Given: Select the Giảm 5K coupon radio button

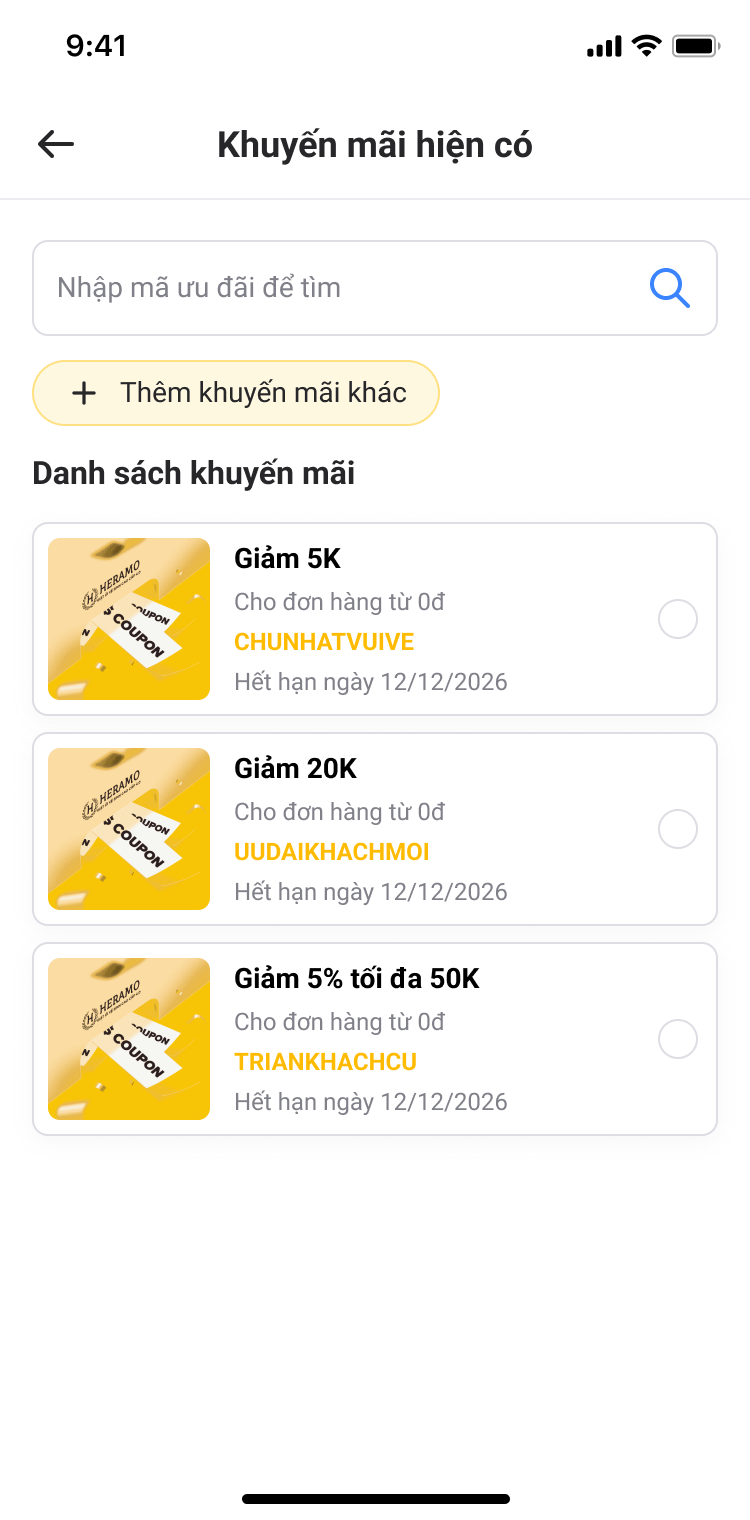Looking at the screenshot, I should (678, 620).
